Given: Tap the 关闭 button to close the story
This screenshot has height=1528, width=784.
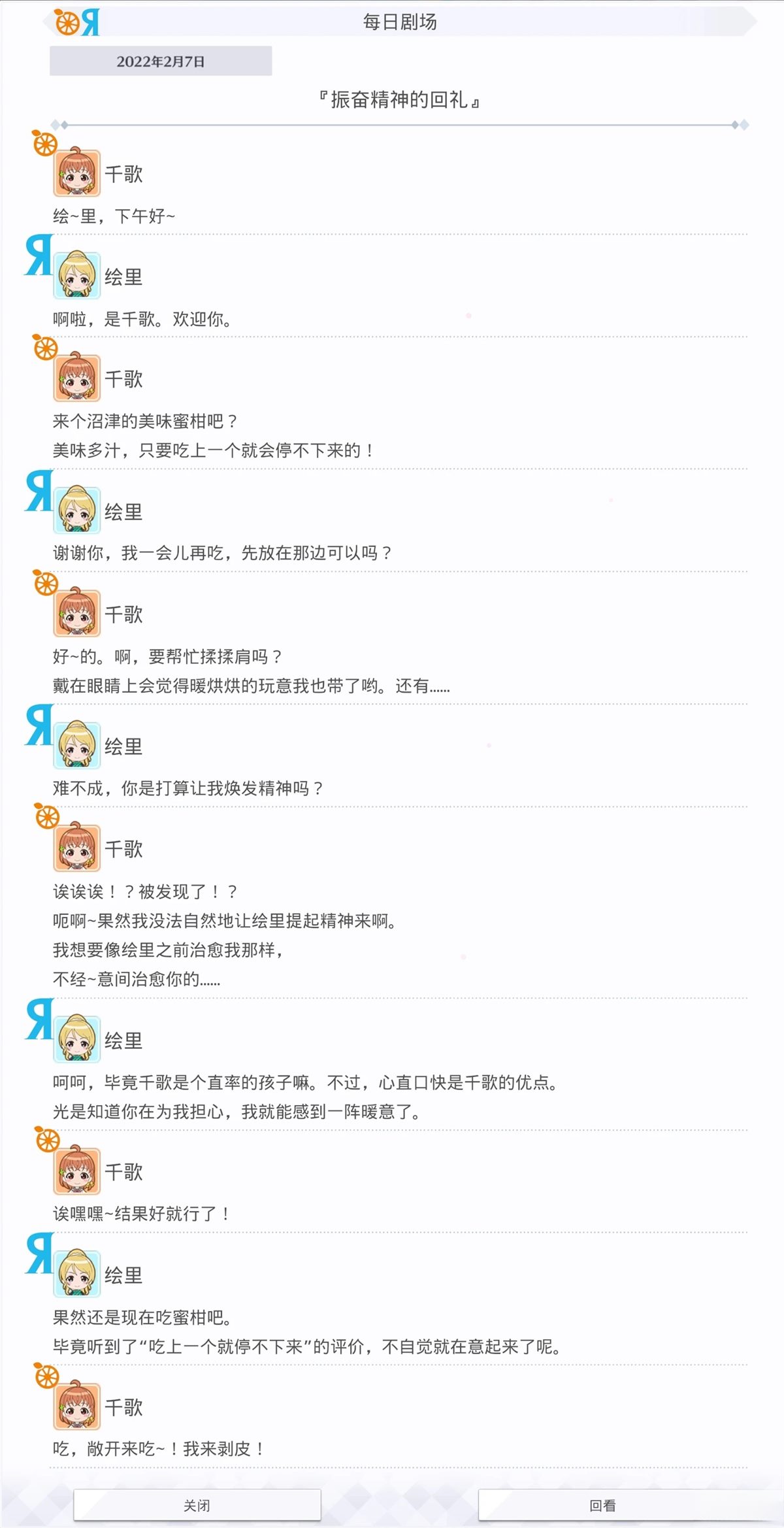Looking at the screenshot, I should tap(197, 1505).
